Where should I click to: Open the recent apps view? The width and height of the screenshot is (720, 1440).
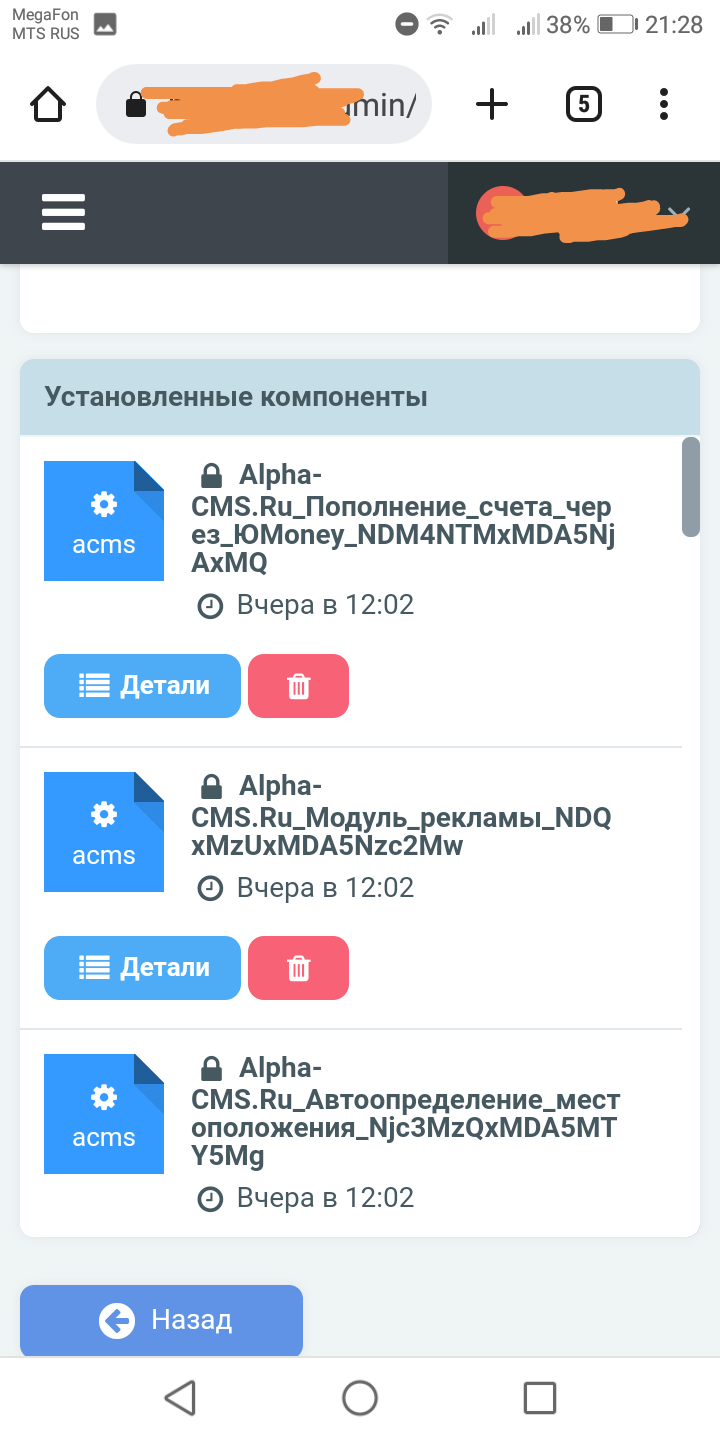pos(539,1398)
